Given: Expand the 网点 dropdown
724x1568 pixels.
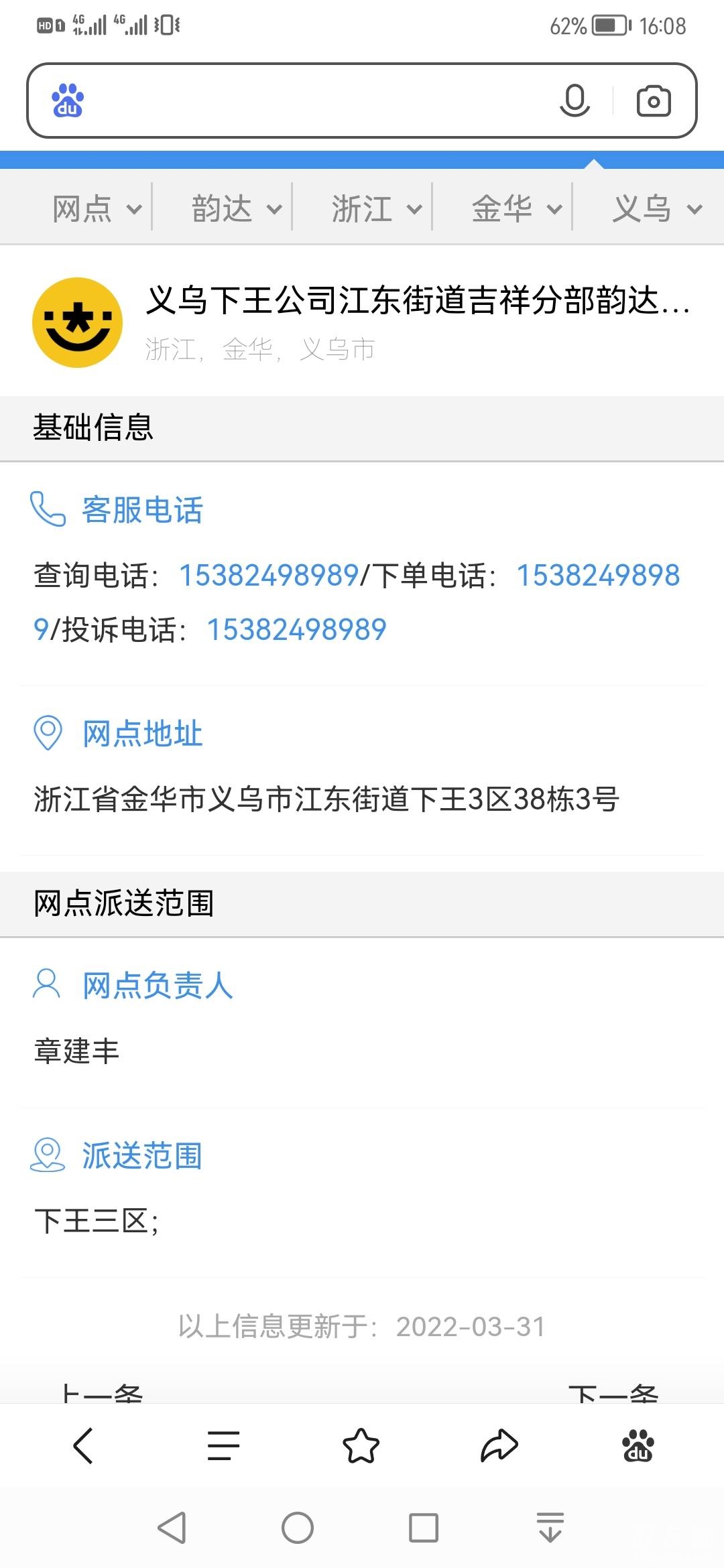Looking at the screenshot, I should click(96, 208).
